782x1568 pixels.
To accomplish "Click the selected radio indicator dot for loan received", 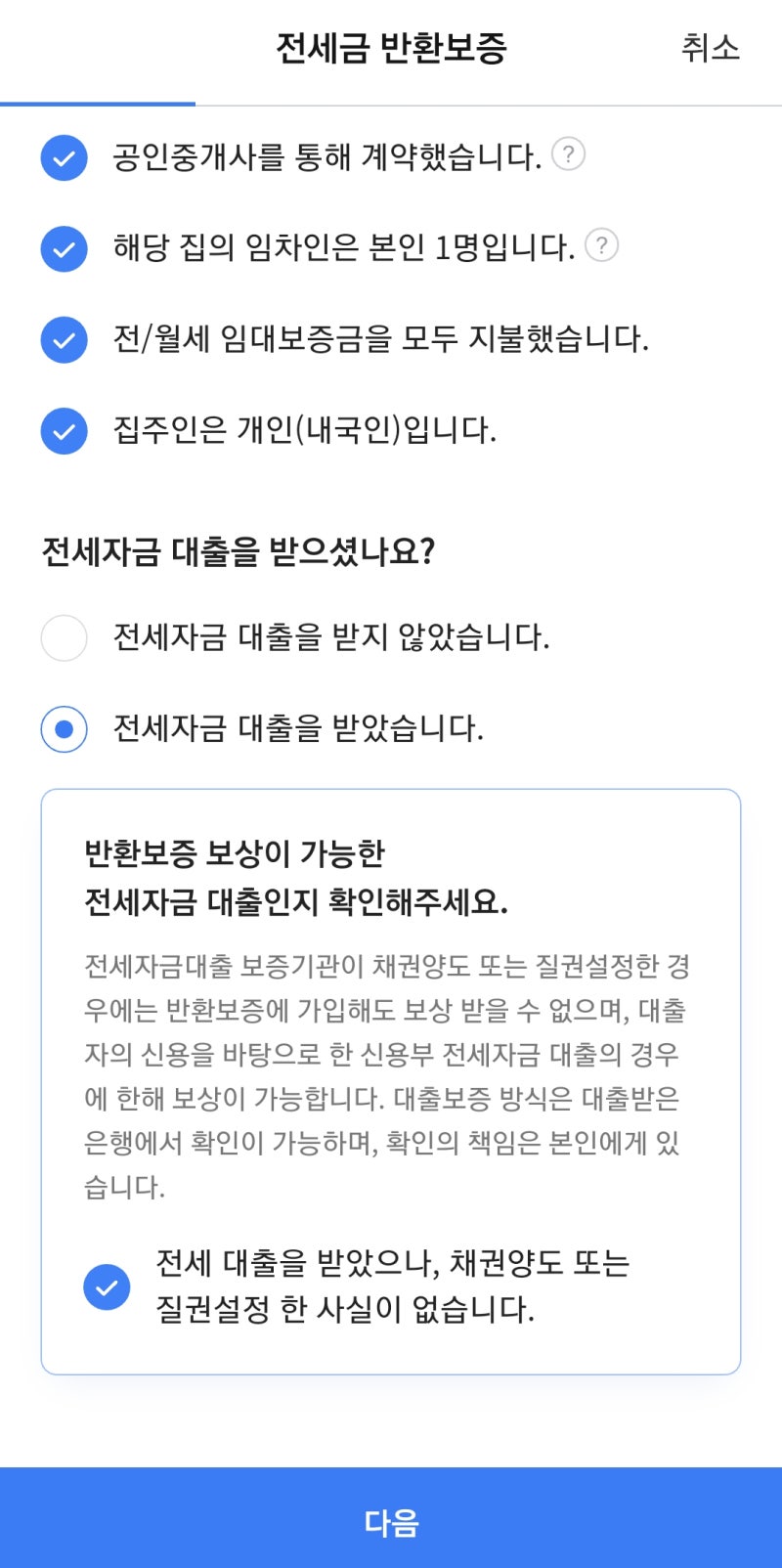I will 64,729.
